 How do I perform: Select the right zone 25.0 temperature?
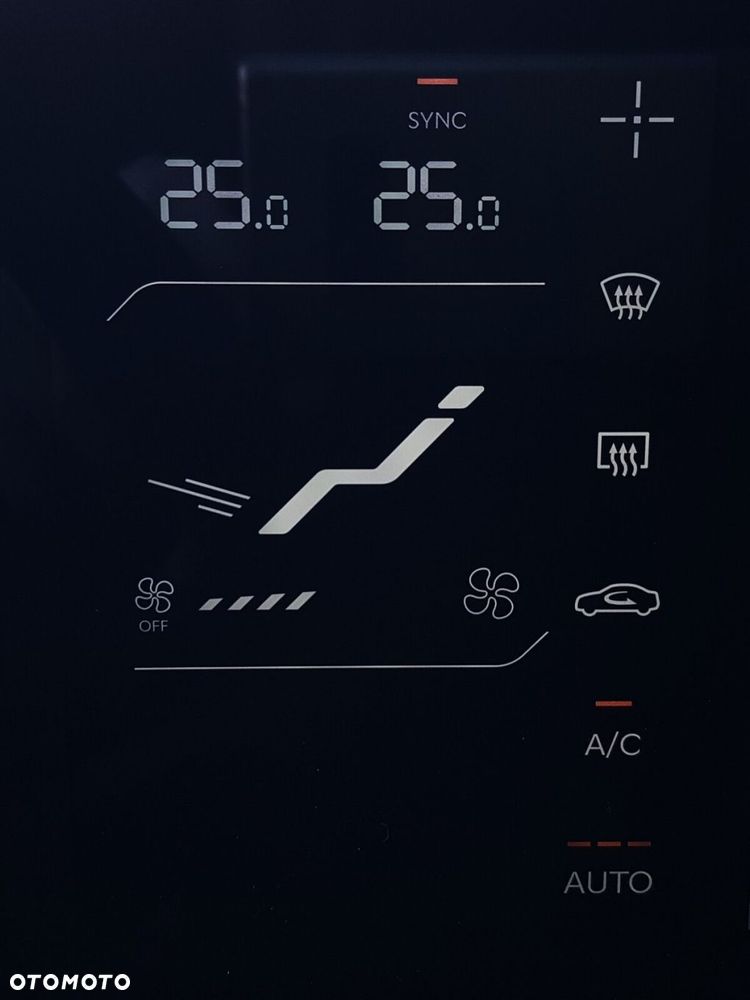click(437, 195)
